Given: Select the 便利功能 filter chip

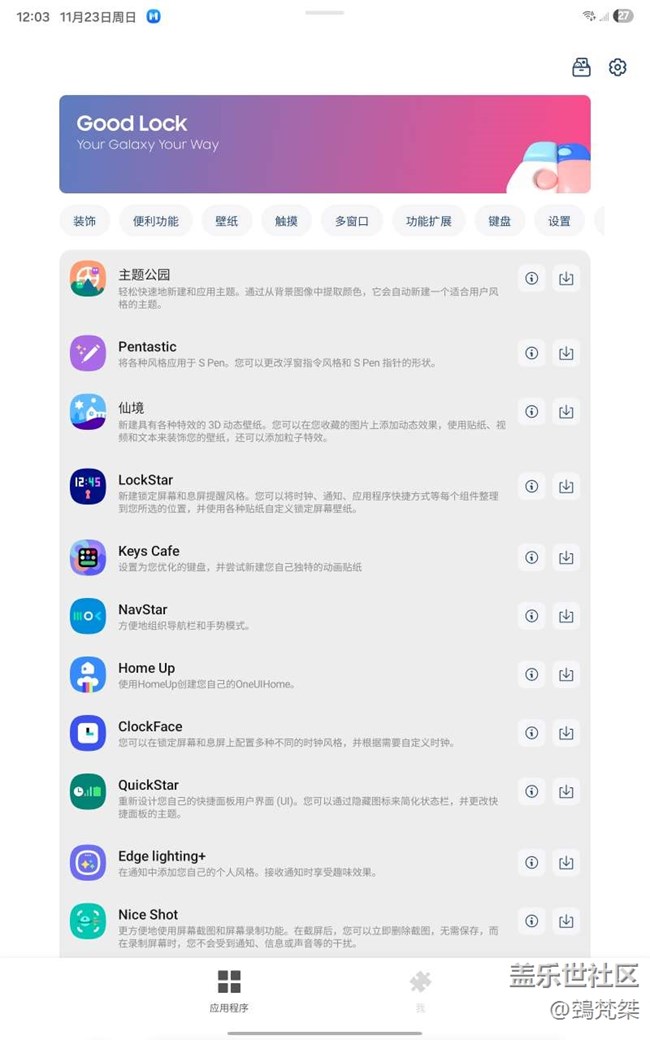Looking at the screenshot, I should click(155, 221).
